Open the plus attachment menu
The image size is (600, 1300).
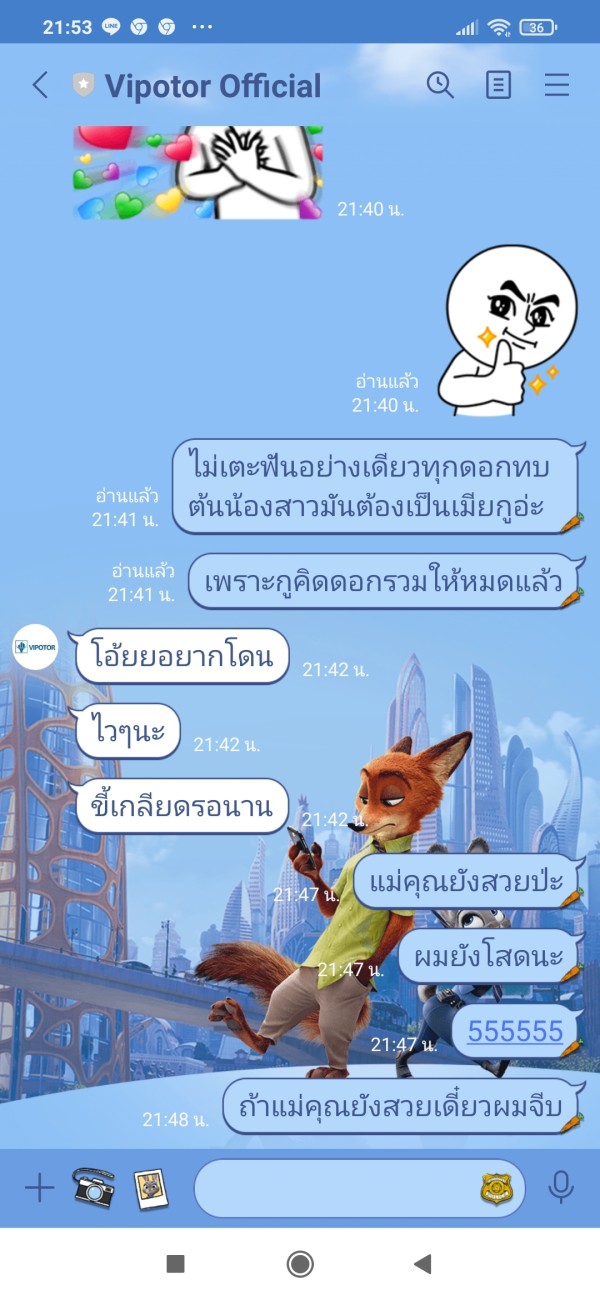(39, 1188)
